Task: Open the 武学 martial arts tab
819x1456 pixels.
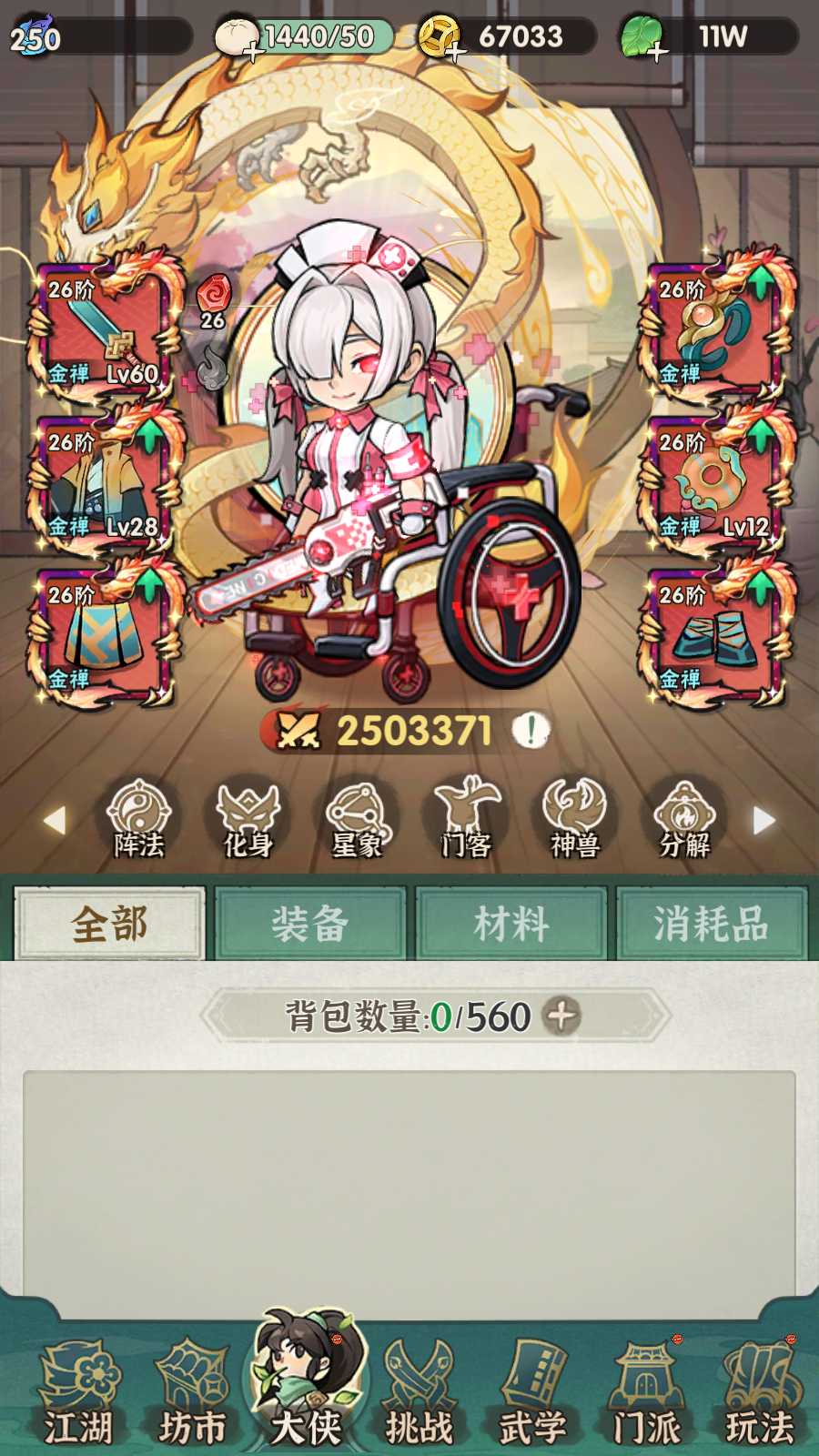Action: click(x=533, y=1393)
